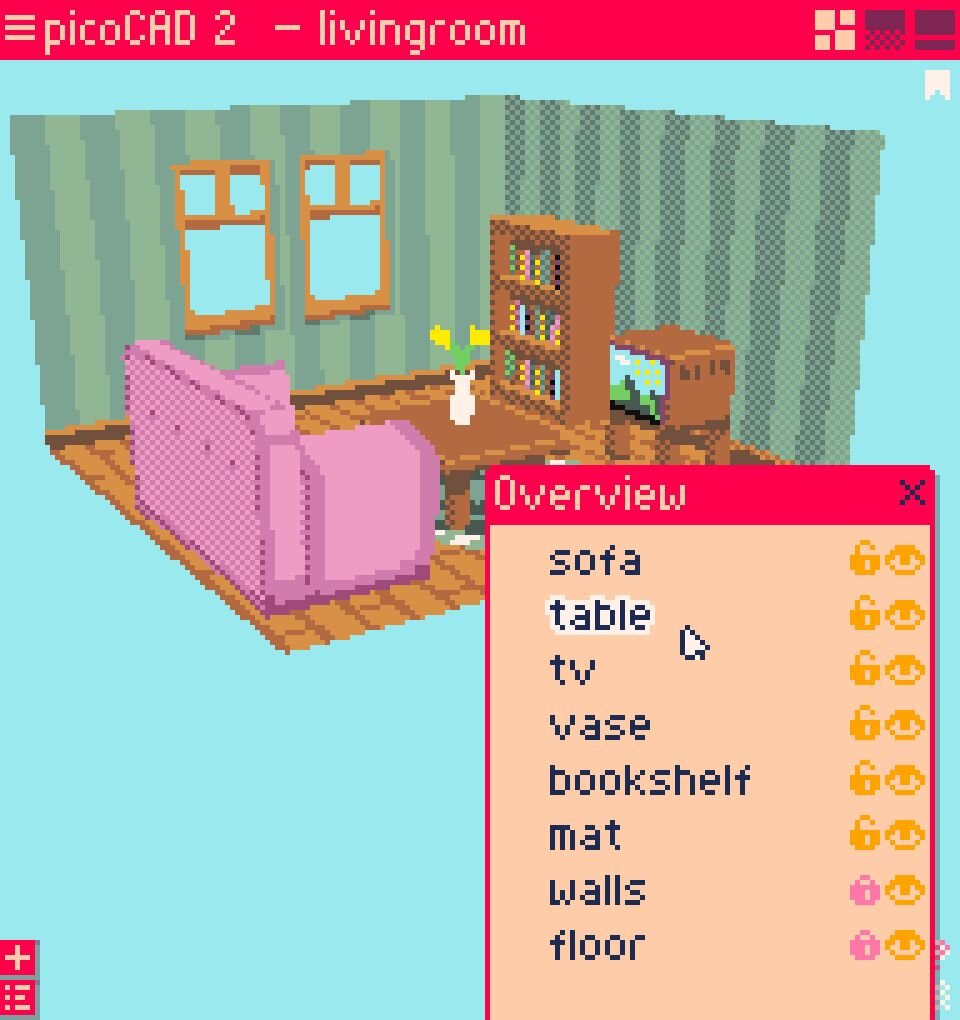Toggle visibility of the walls

[906, 890]
